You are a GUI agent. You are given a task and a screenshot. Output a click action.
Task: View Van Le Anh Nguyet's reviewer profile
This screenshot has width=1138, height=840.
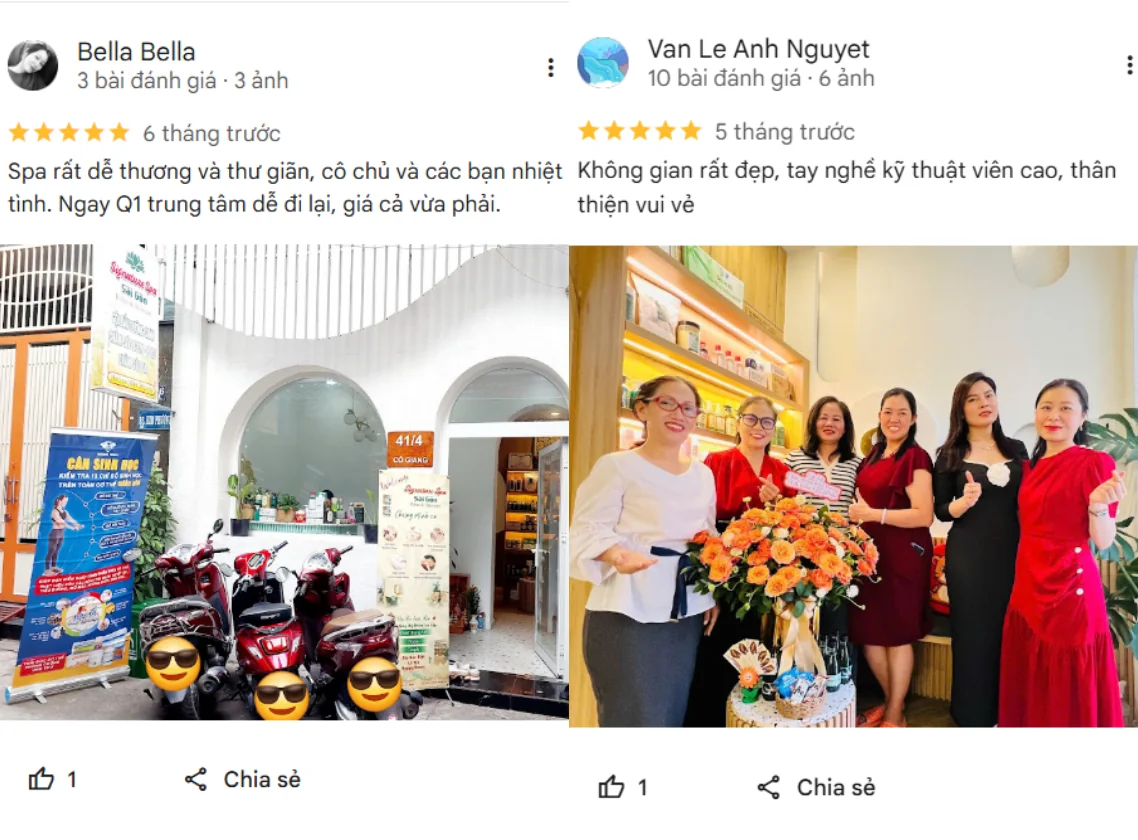[758, 49]
